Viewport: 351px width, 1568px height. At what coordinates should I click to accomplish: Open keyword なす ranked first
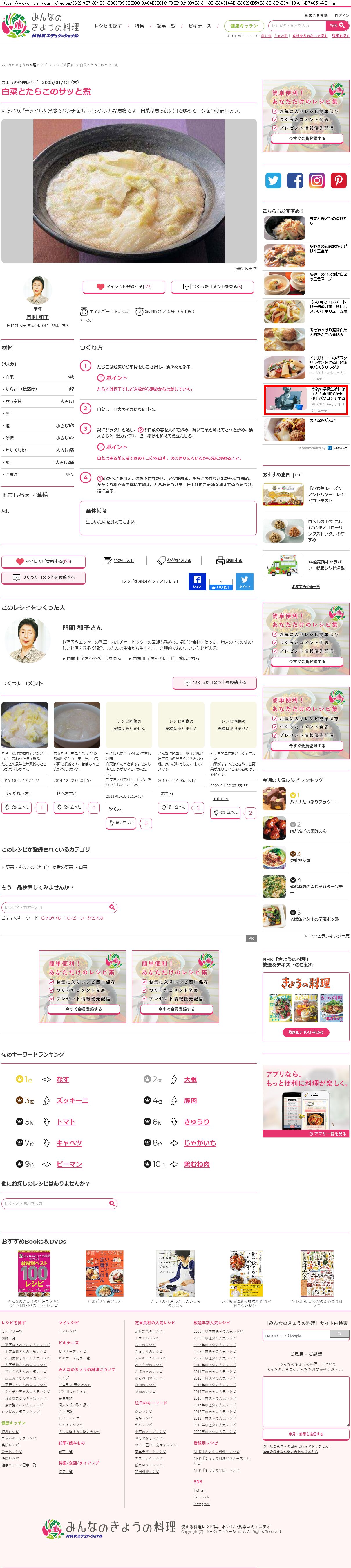63,1079
